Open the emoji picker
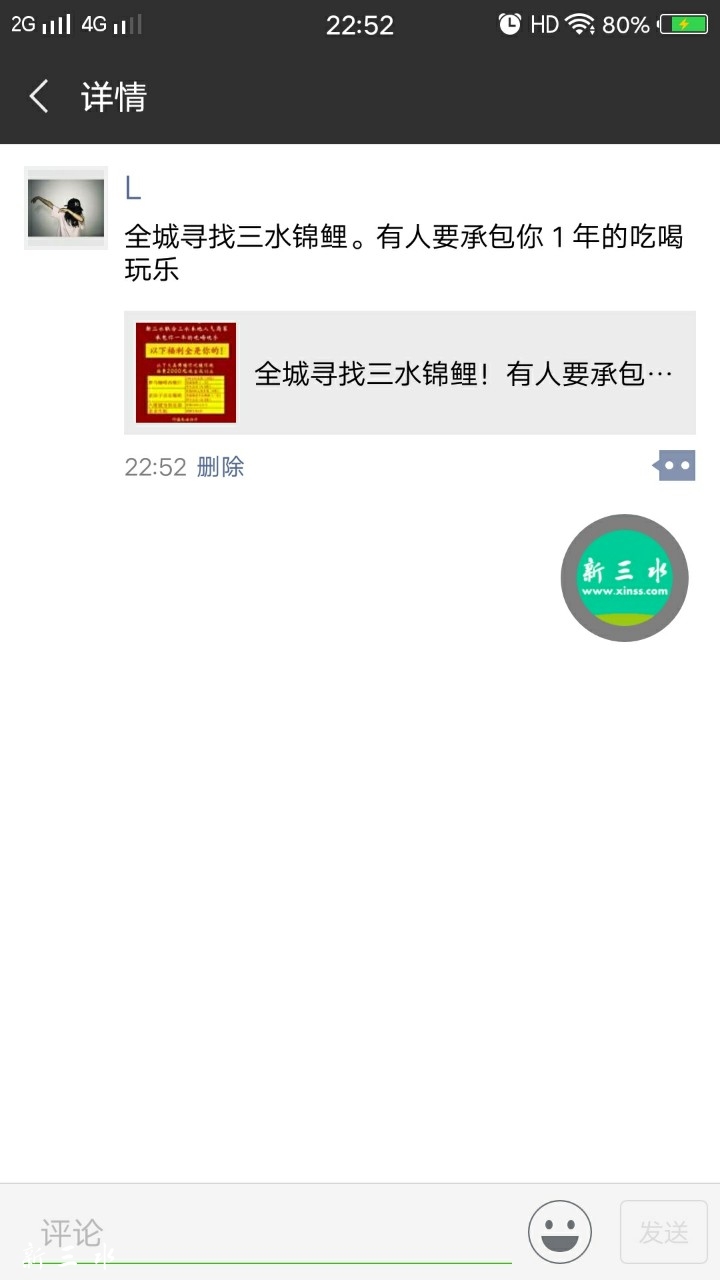 [560, 1232]
